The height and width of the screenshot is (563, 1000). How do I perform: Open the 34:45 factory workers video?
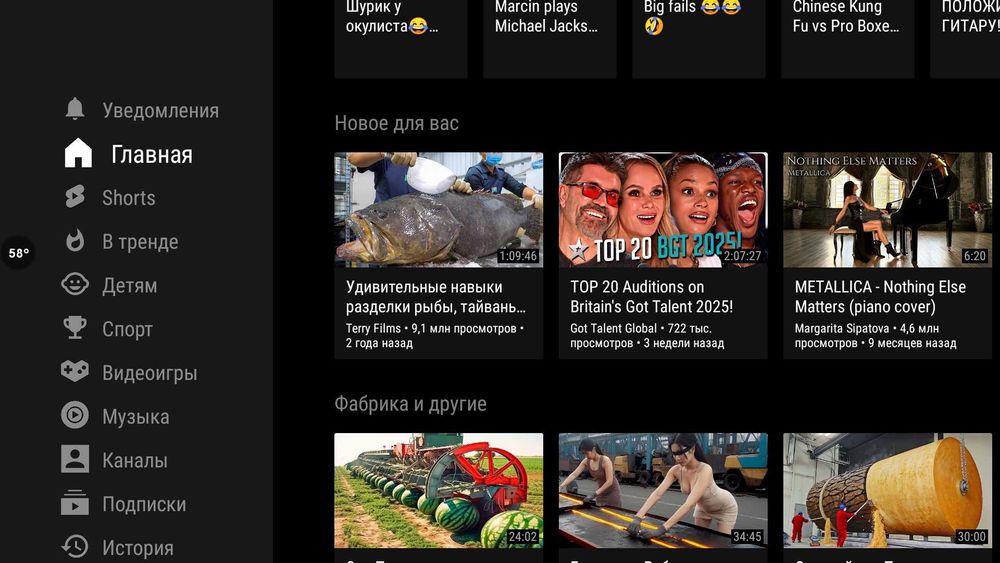663,490
